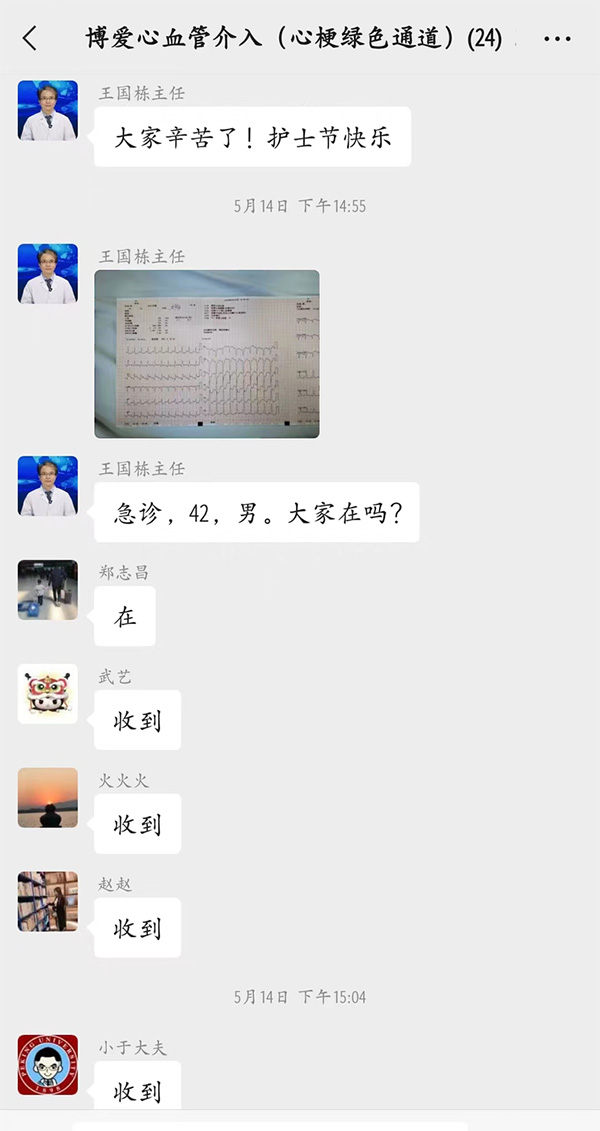The height and width of the screenshot is (1131, 600).
Task: Go back using the top-left arrow
Action: pyautogui.click(x=30, y=38)
